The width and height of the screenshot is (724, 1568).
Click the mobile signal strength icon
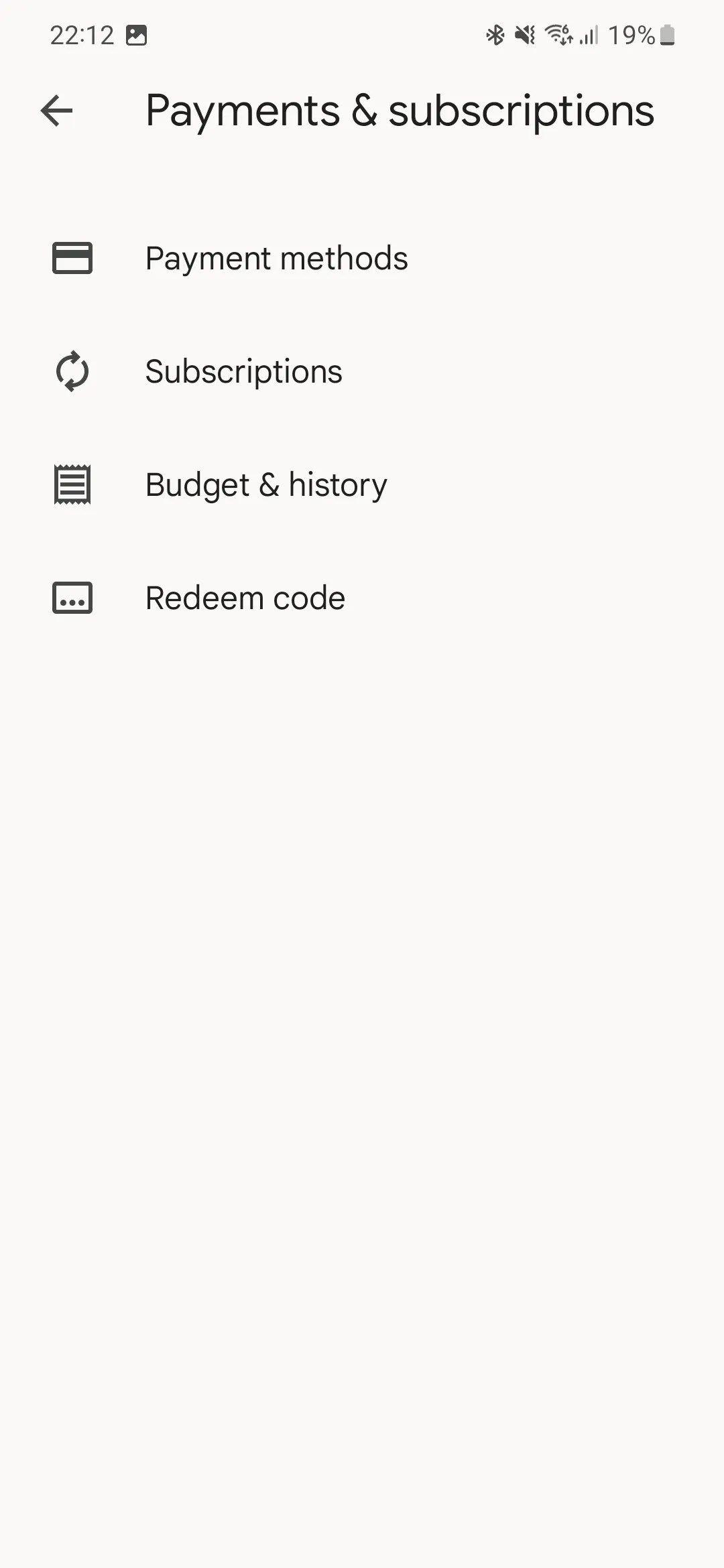click(588, 35)
